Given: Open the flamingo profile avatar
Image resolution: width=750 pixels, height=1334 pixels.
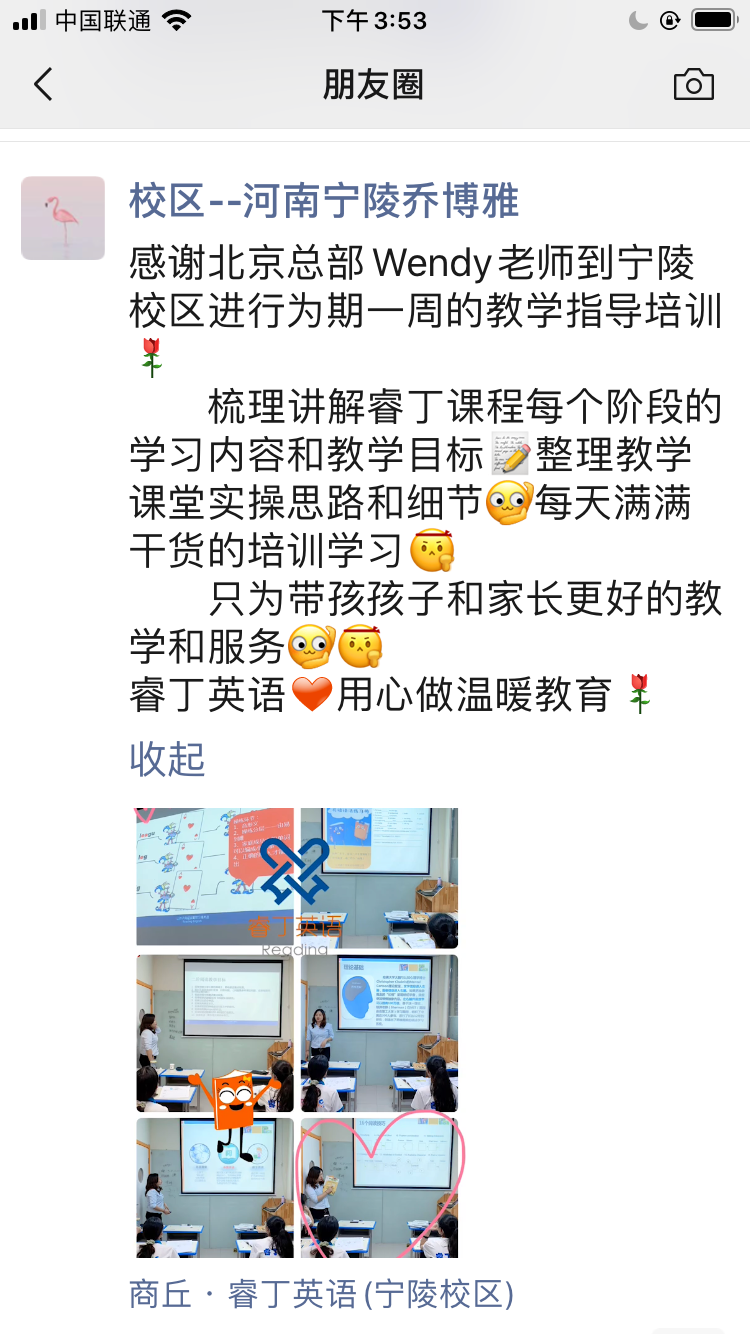Looking at the screenshot, I should (x=63, y=218).
